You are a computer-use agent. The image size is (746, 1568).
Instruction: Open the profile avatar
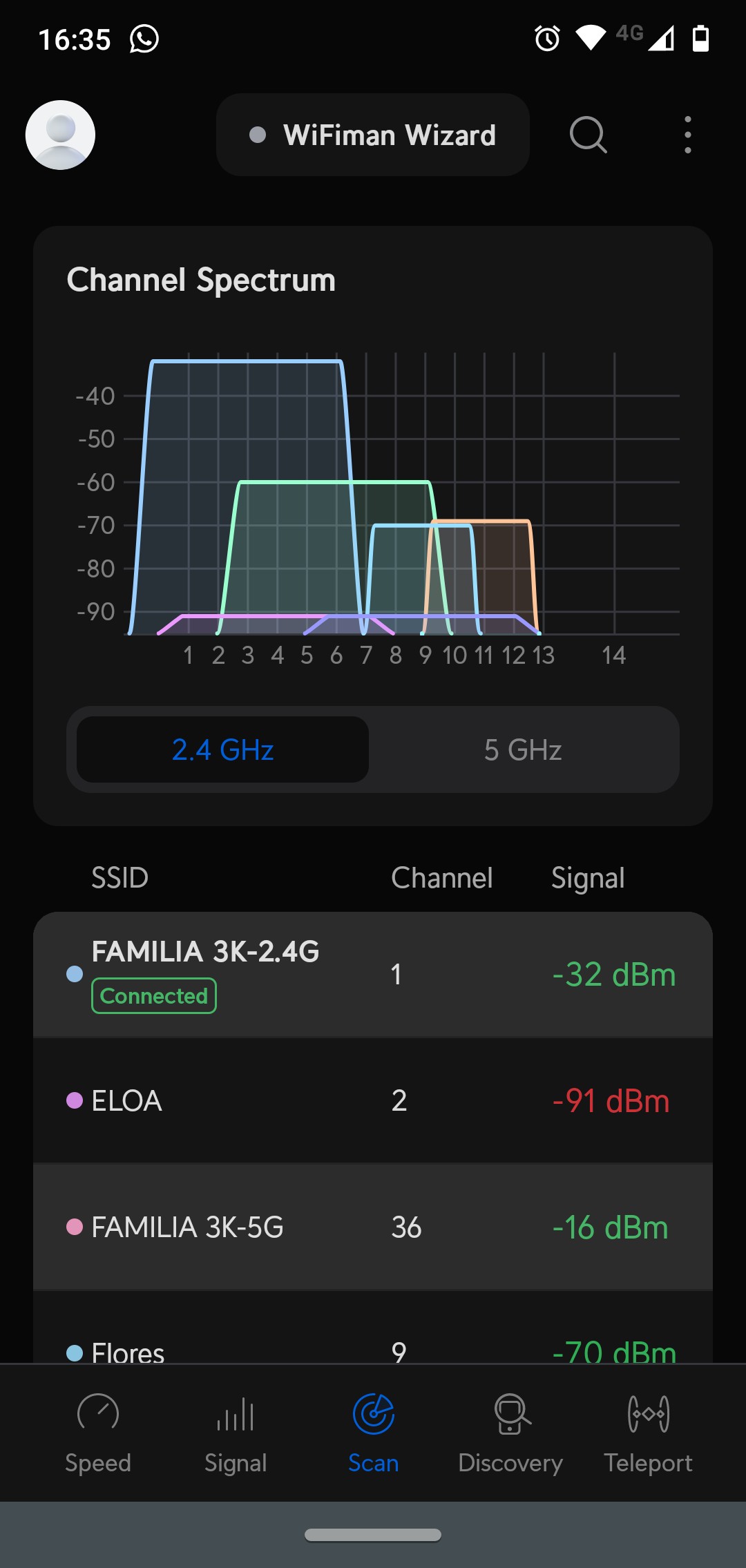click(61, 135)
